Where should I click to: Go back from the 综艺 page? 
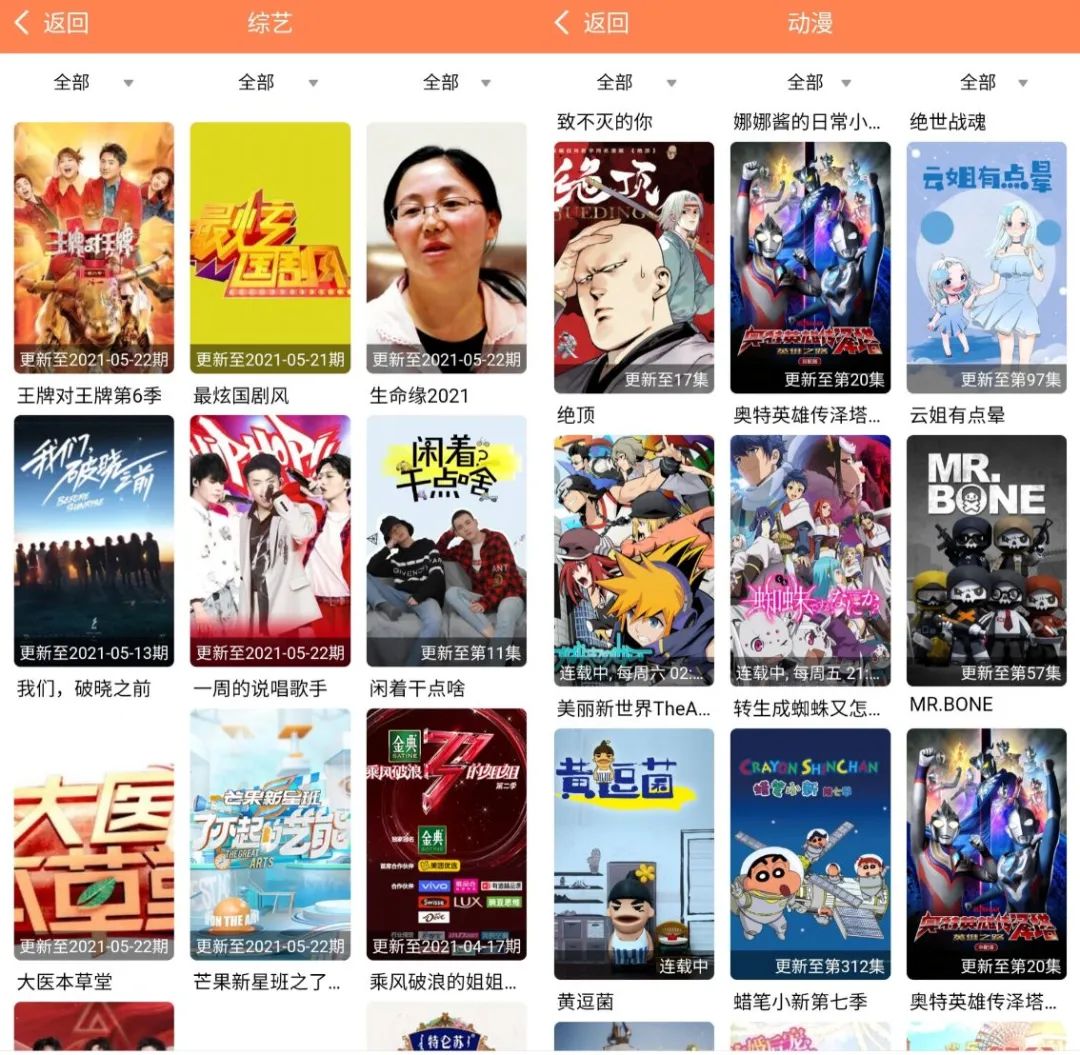tap(52, 24)
